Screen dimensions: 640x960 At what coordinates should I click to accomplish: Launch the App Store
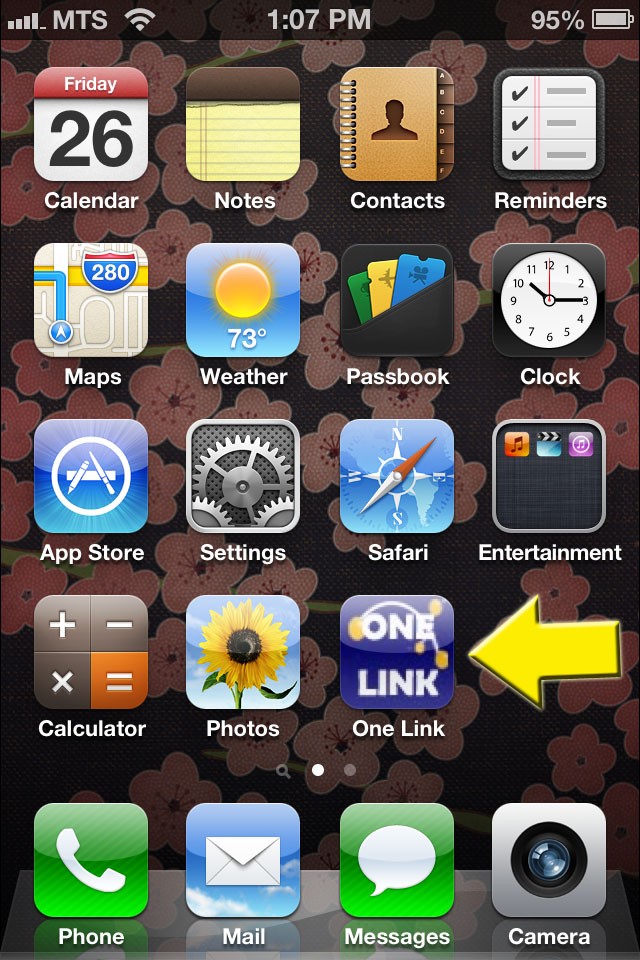(x=91, y=477)
